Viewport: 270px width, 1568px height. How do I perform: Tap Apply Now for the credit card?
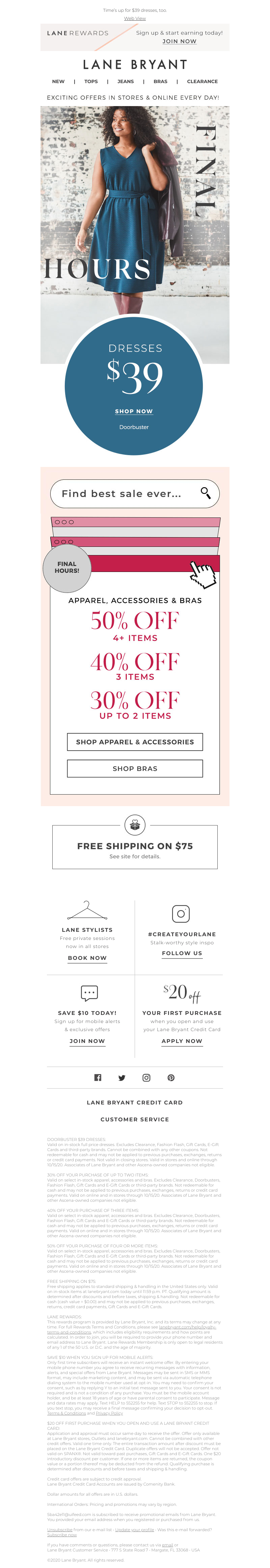click(x=182, y=1042)
